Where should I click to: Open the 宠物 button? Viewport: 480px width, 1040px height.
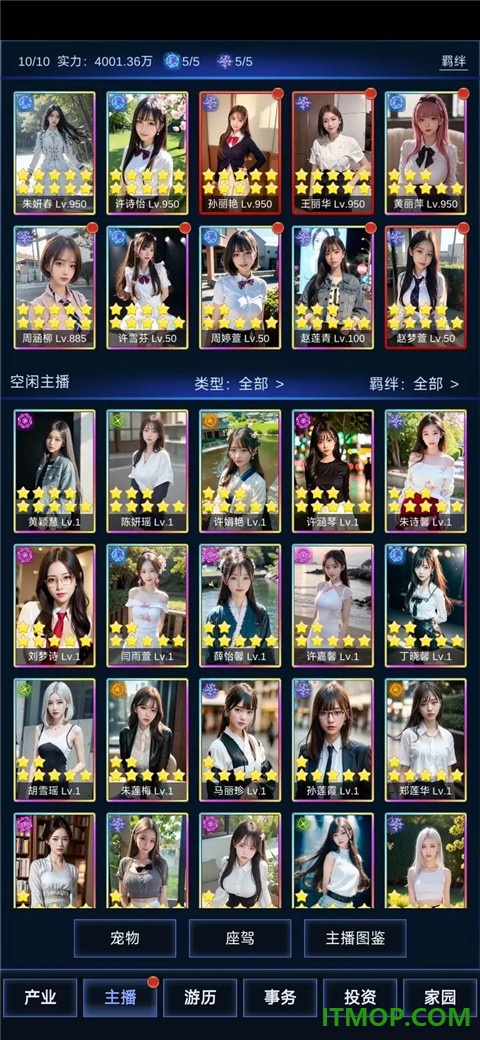[125, 938]
